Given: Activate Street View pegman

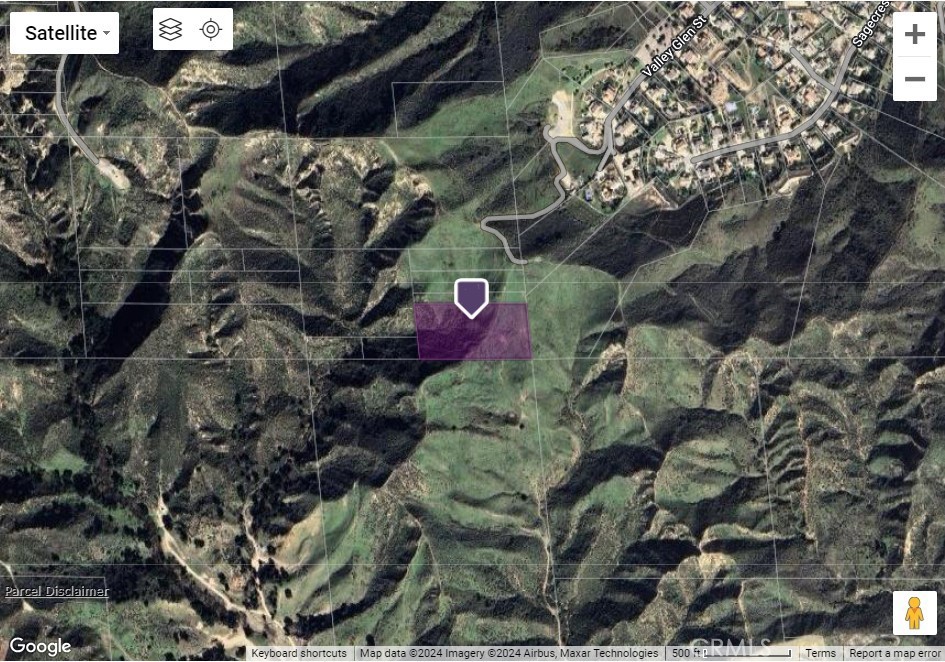Looking at the screenshot, I should pos(914,613).
